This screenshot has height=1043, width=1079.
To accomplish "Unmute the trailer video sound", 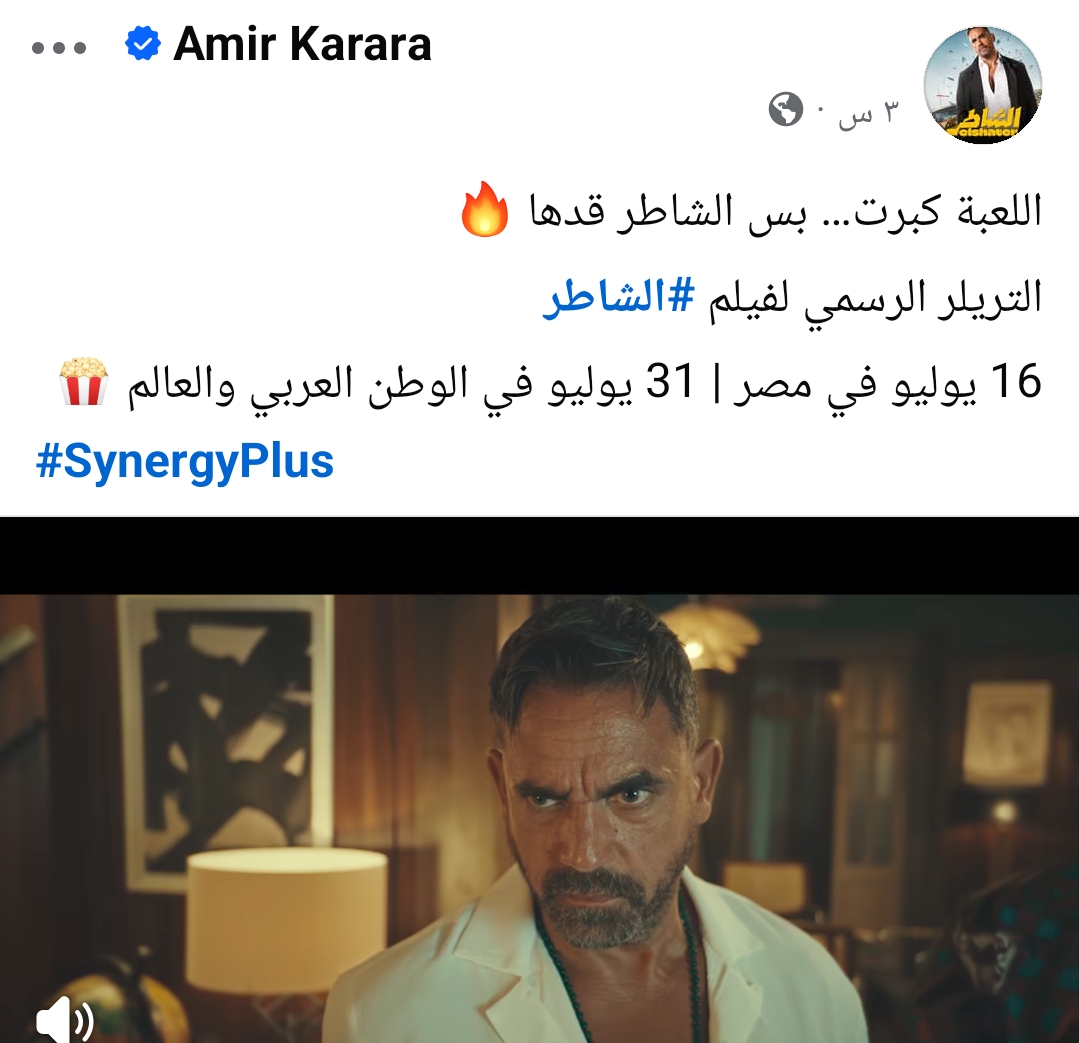I will coord(65,1020).
